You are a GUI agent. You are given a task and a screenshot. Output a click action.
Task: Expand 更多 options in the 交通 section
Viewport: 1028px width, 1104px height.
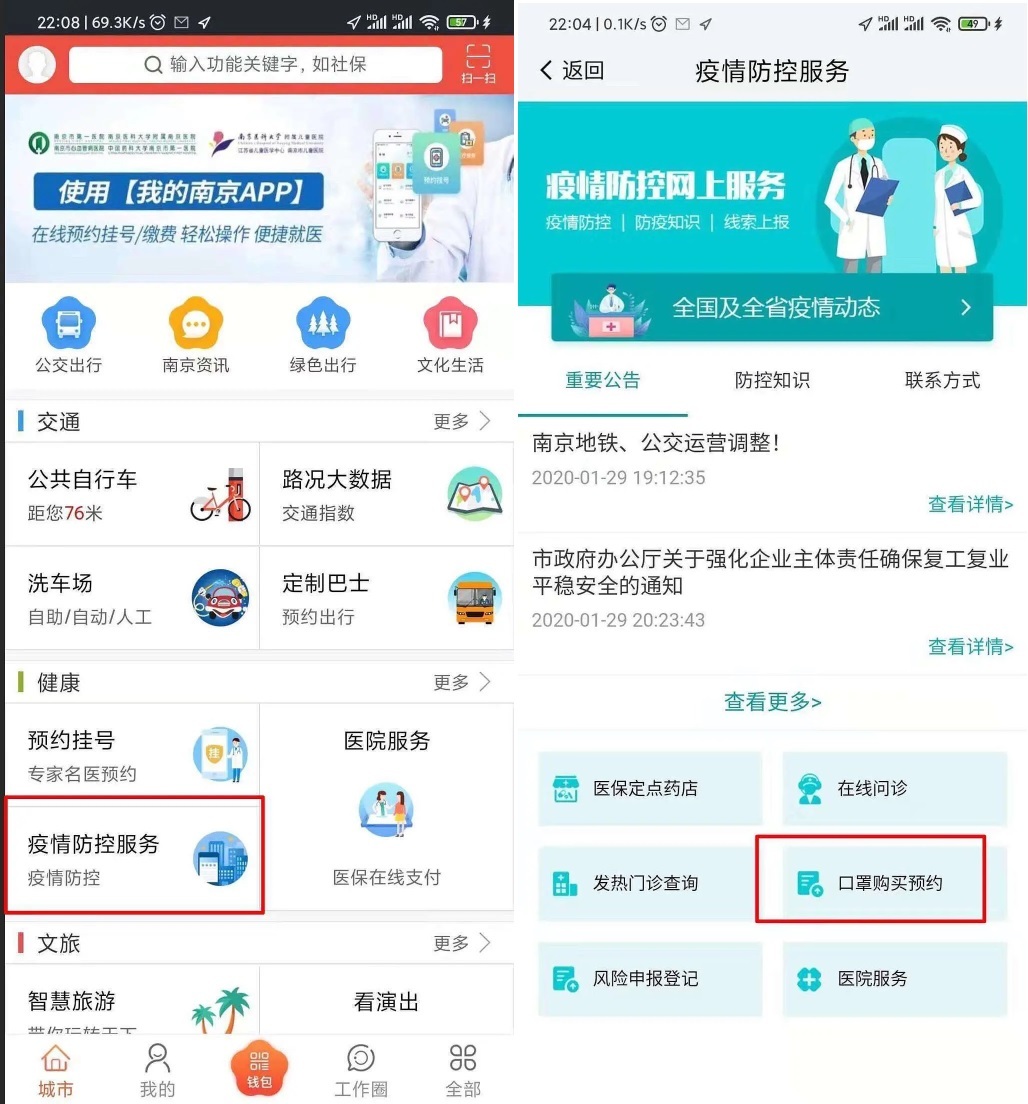[462, 421]
